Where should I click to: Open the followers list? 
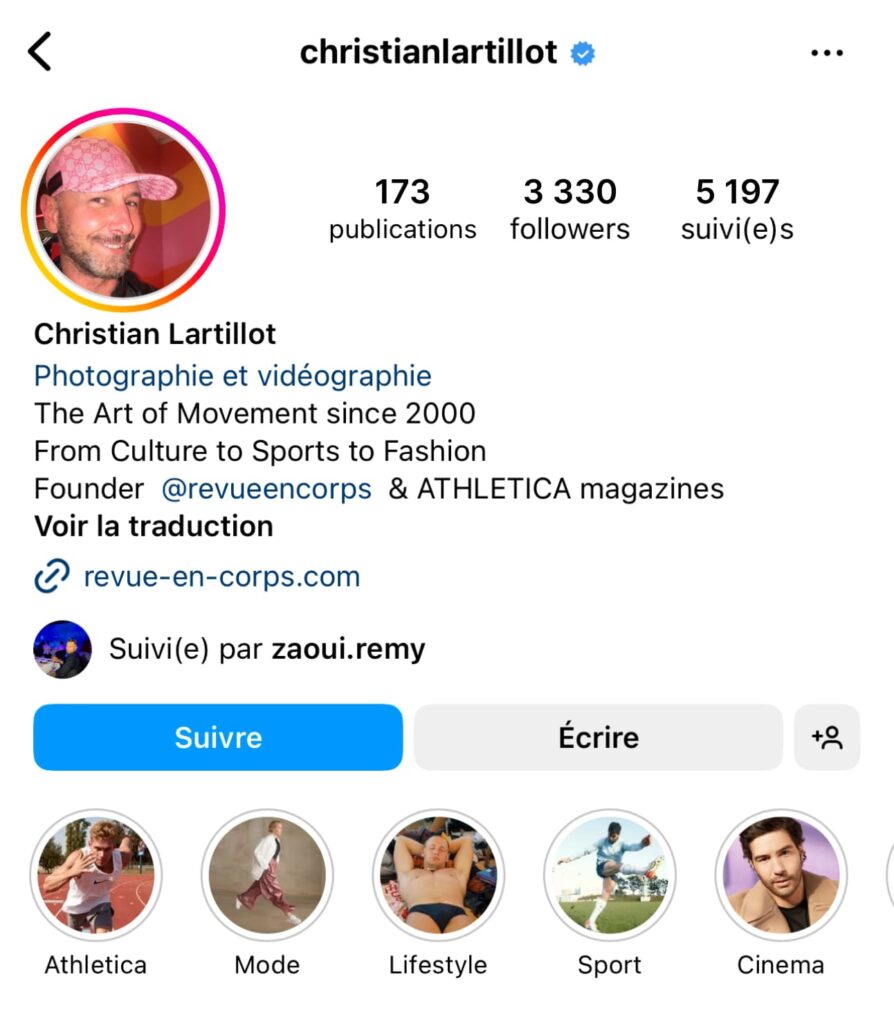(x=569, y=209)
